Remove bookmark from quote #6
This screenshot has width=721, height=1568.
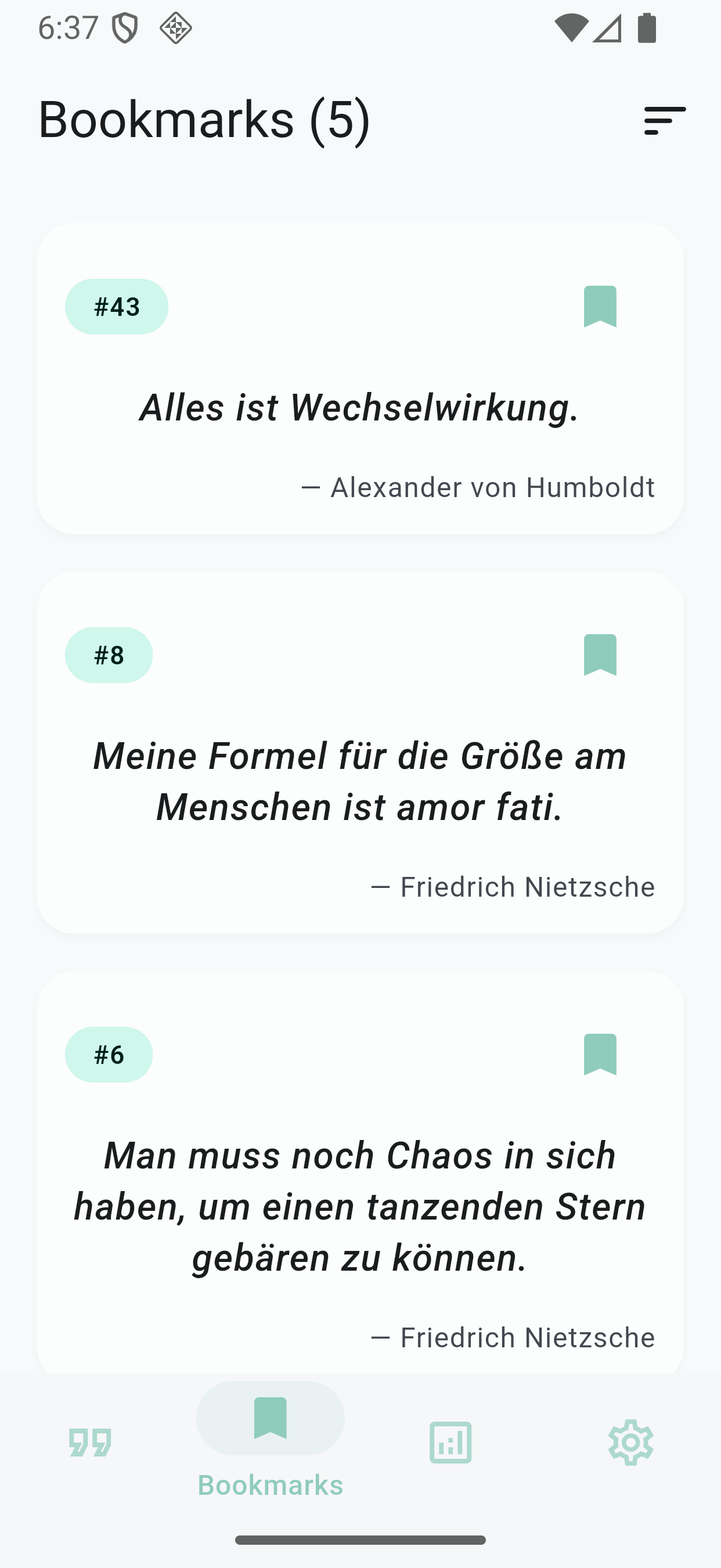[x=600, y=1054]
